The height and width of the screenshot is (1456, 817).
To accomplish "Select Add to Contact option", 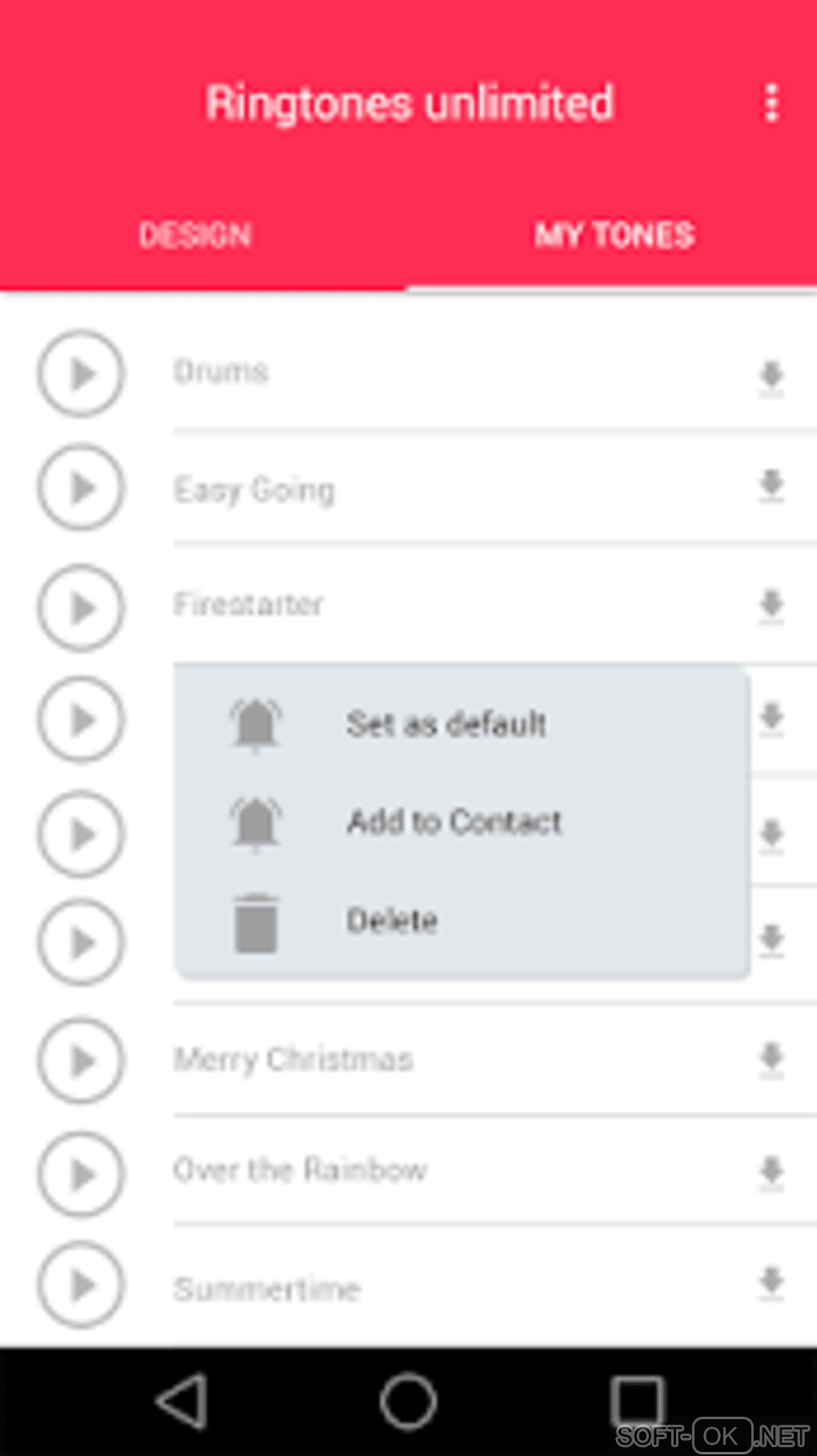I will pyautogui.click(x=453, y=822).
